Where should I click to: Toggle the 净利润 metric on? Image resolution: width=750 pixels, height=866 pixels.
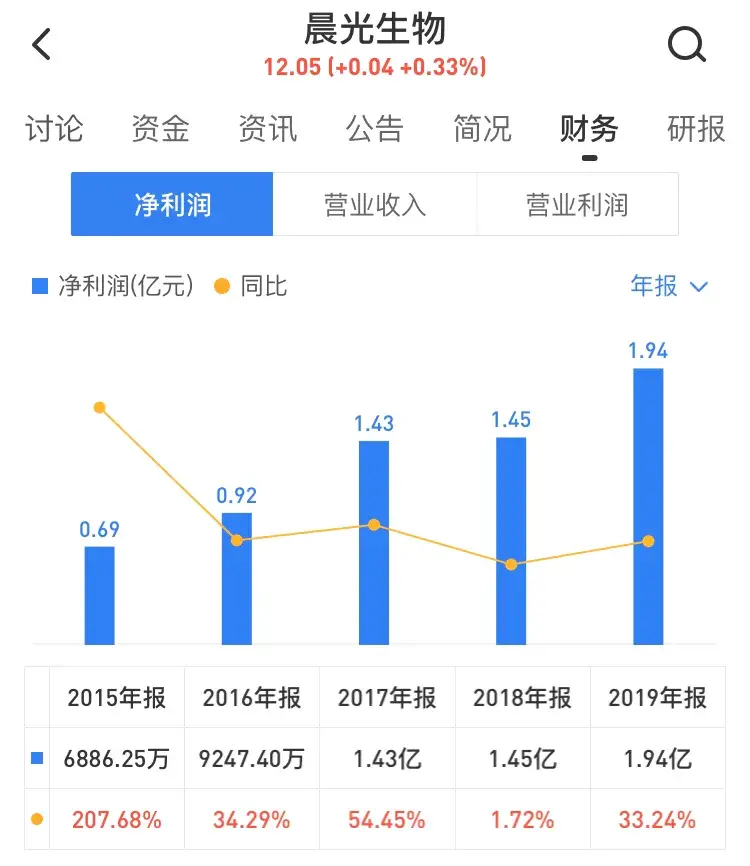tap(171, 203)
